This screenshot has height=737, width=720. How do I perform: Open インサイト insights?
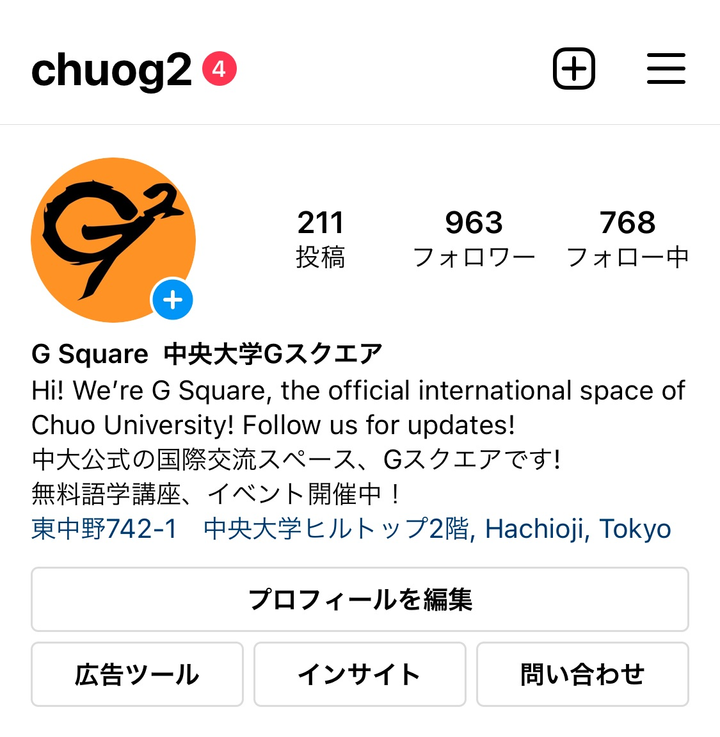360,674
